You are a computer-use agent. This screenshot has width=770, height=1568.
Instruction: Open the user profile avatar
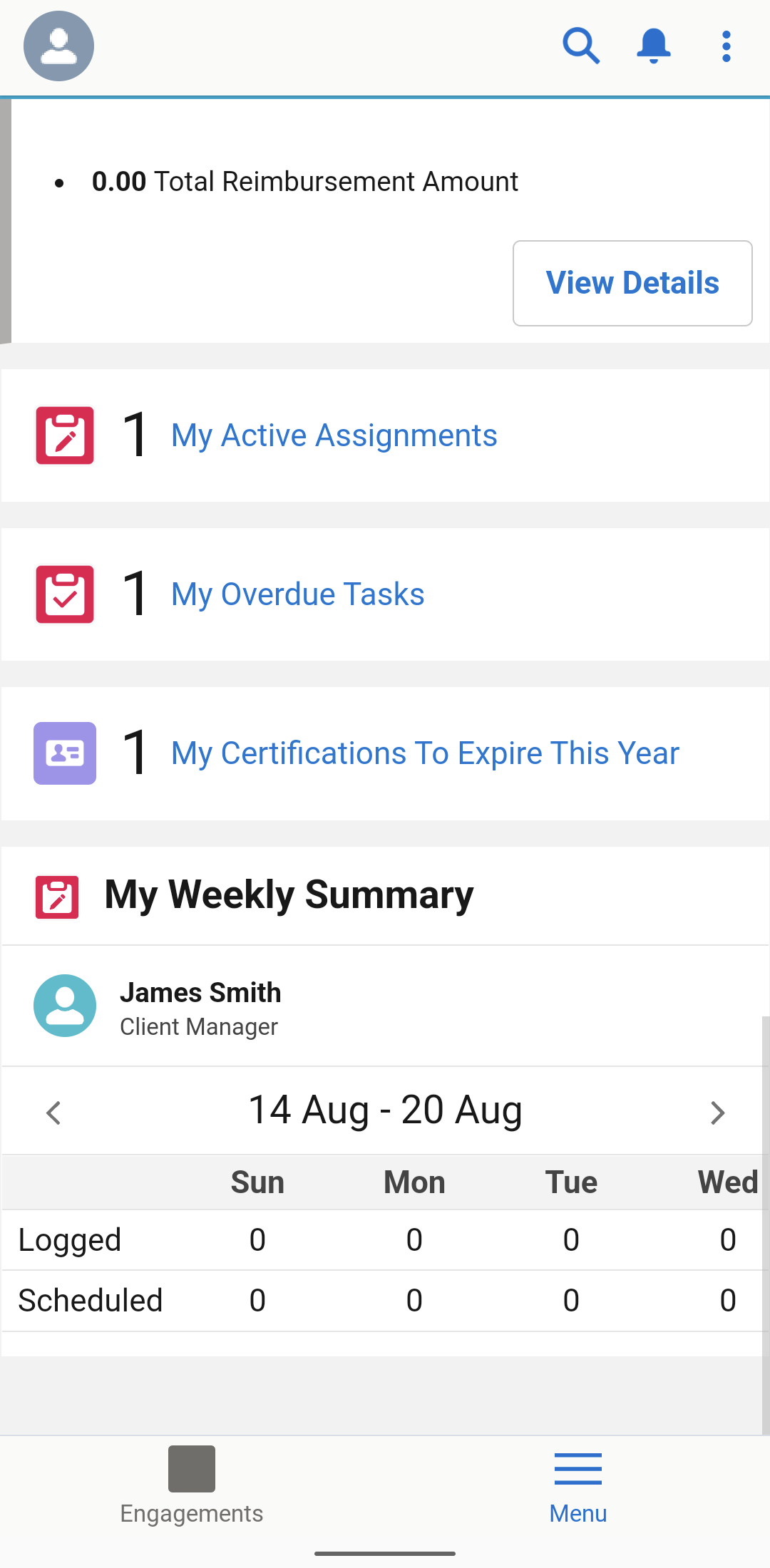pyautogui.click(x=58, y=46)
